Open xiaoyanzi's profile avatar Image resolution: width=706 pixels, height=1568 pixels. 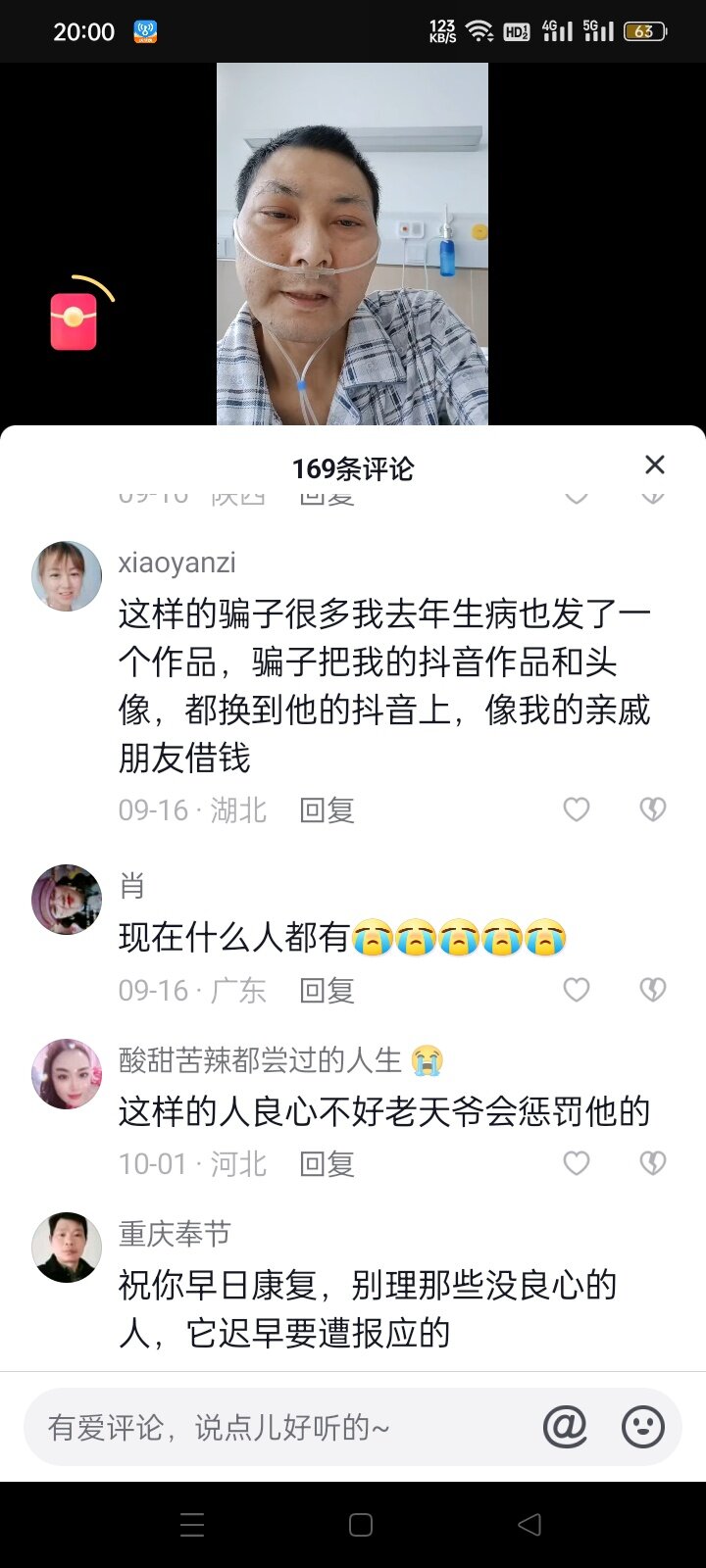67,576
